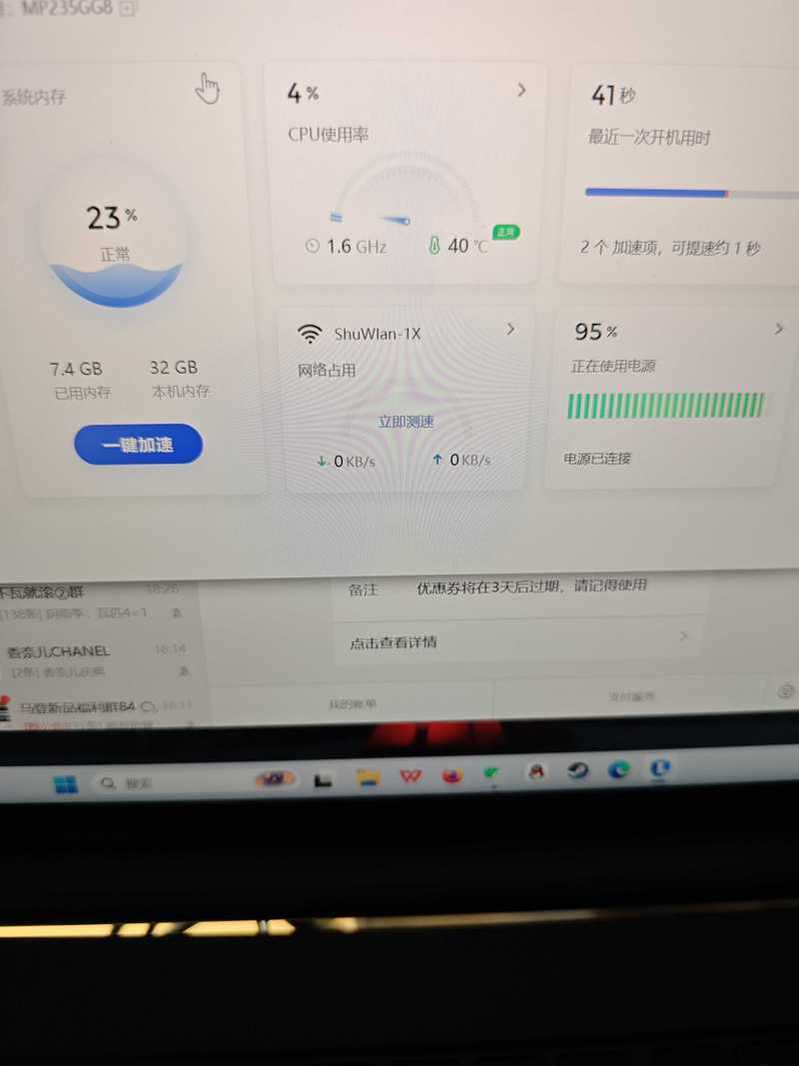
Task: Launch WPS from the taskbar
Action: [x=411, y=776]
